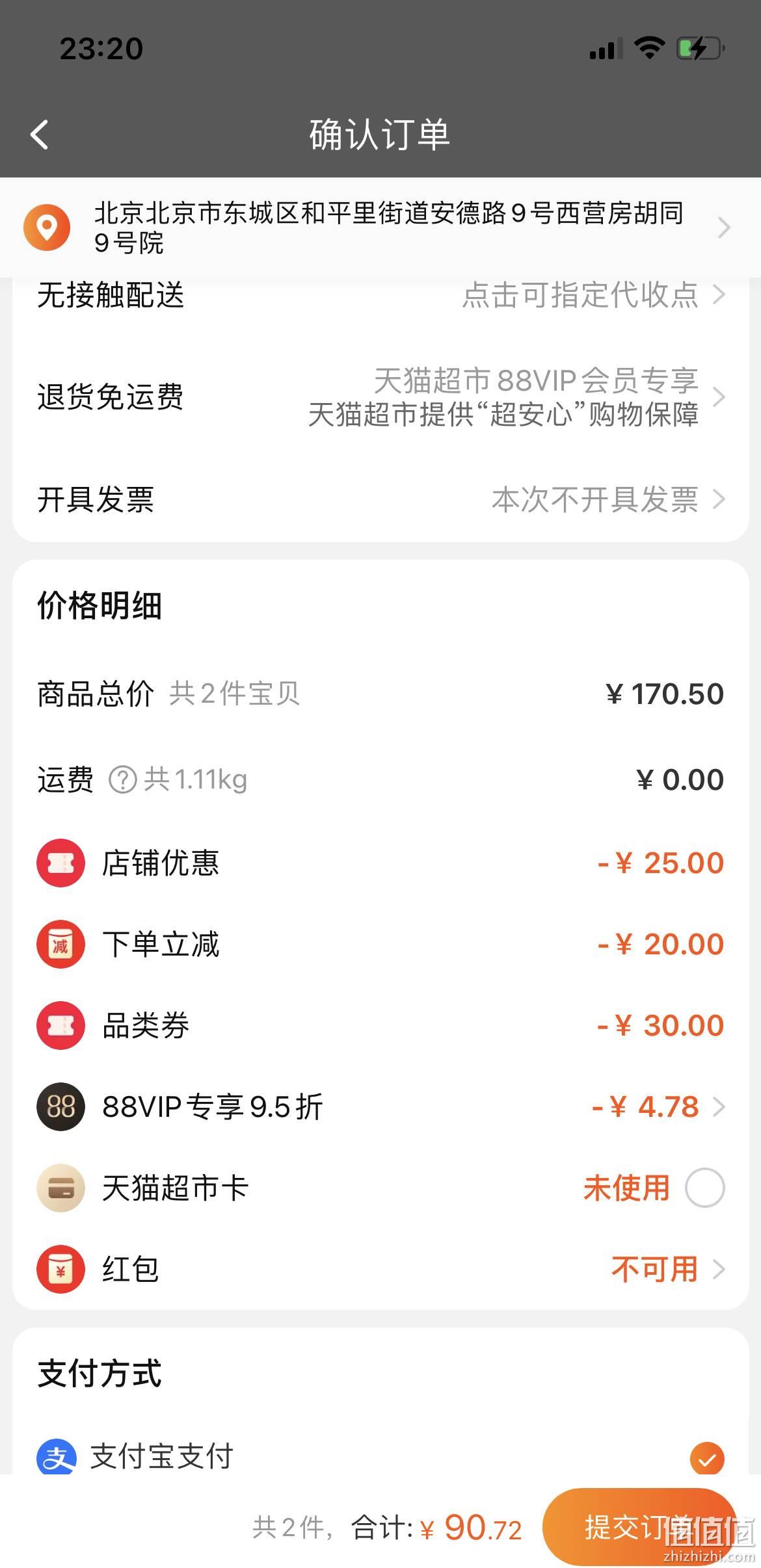761x1568 pixels.
Task: Open the 红包 row
Action: pos(380,1269)
